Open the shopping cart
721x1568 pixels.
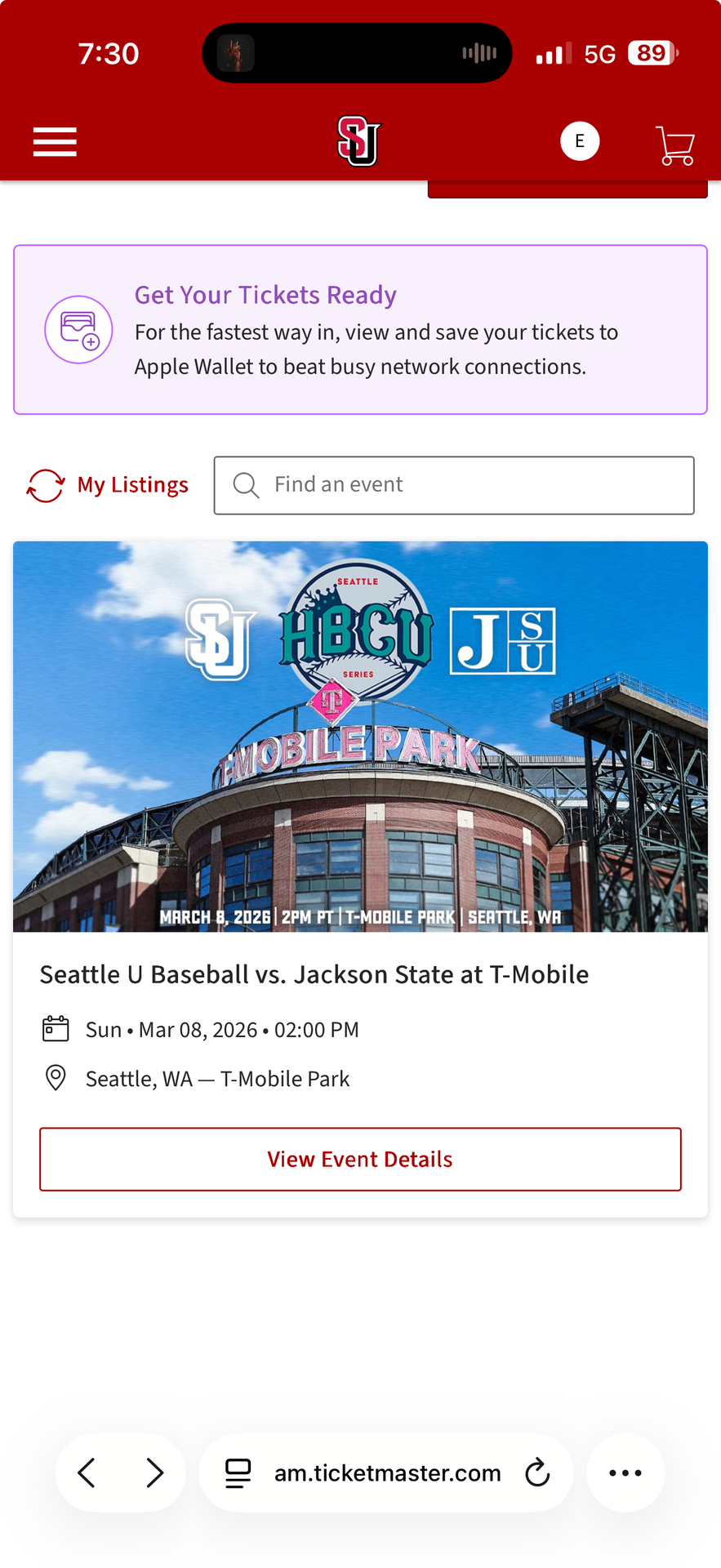675,145
